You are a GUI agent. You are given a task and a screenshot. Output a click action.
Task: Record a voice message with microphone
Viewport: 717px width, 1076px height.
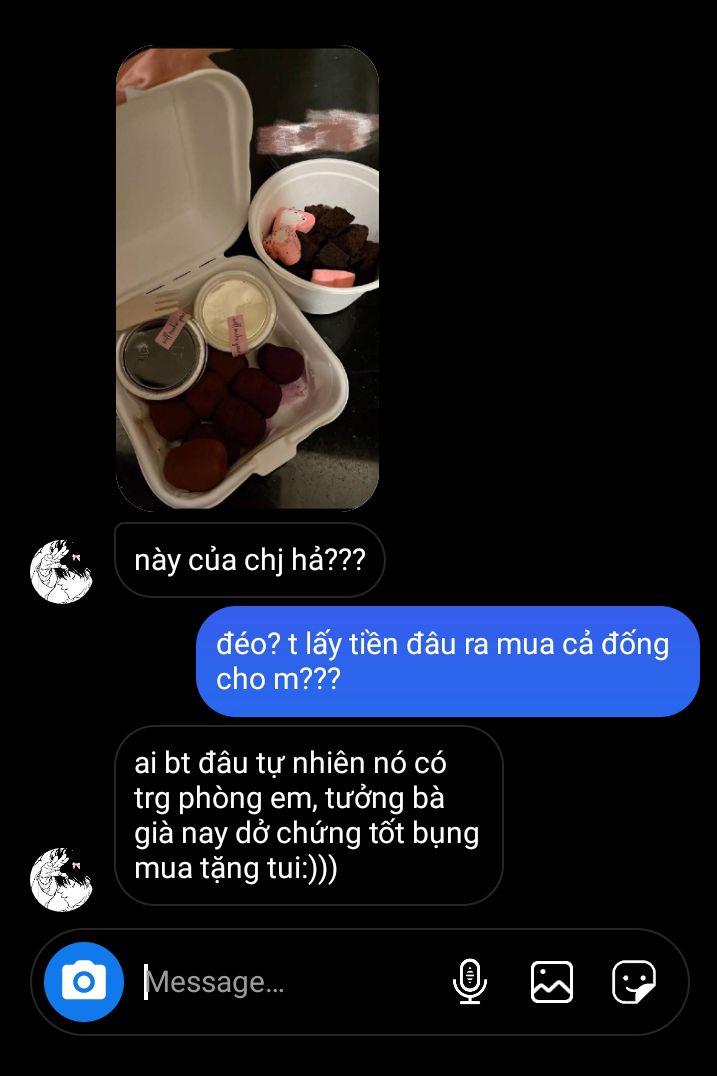(x=469, y=981)
